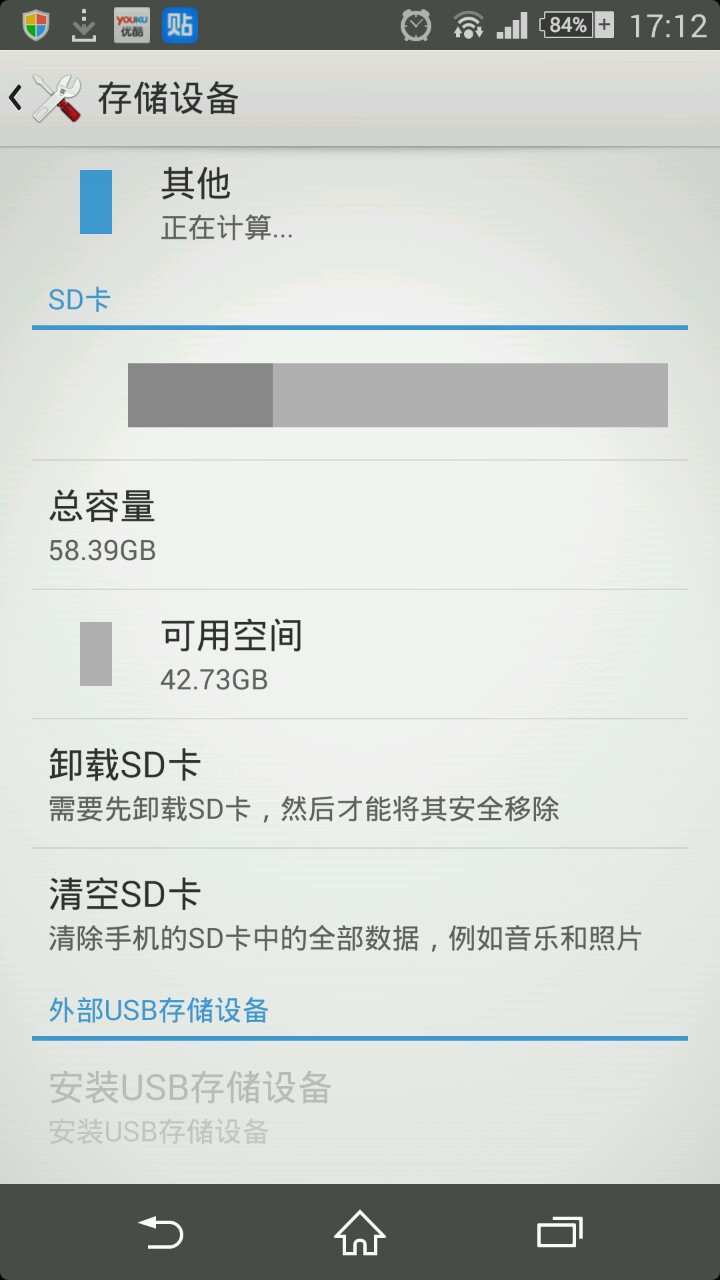This screenshot has height=1280, width=720.
Task: Tap the system home button
Action: tap(360, 1232)
